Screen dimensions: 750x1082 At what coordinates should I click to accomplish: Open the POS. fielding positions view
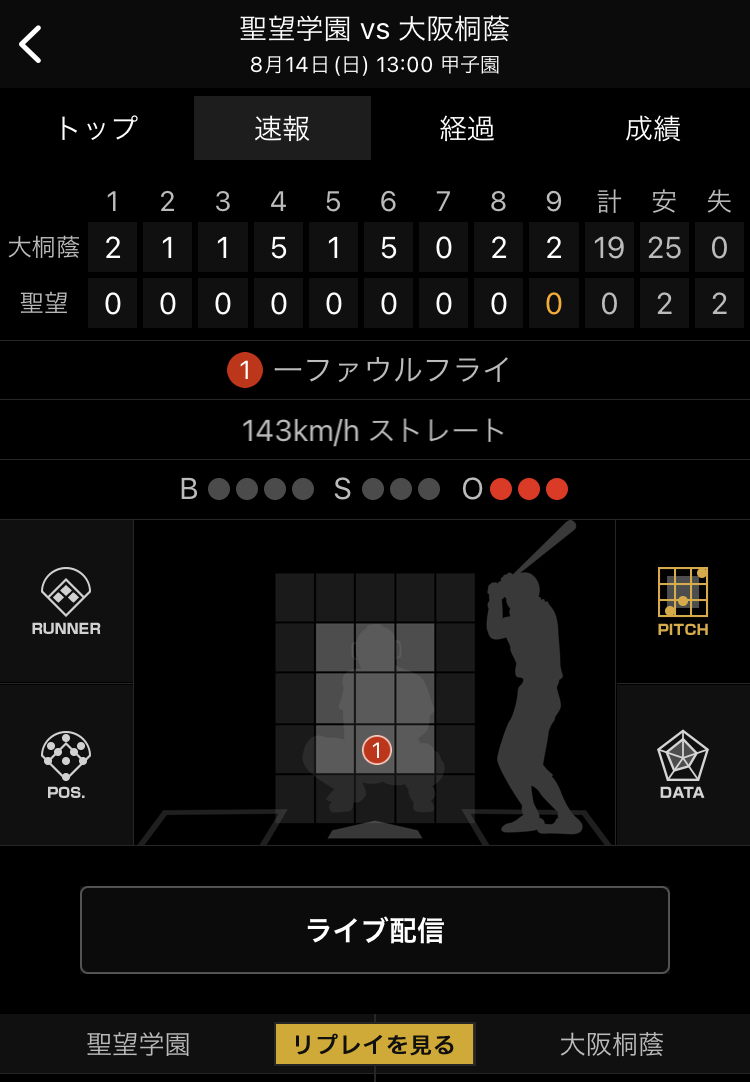66,765
